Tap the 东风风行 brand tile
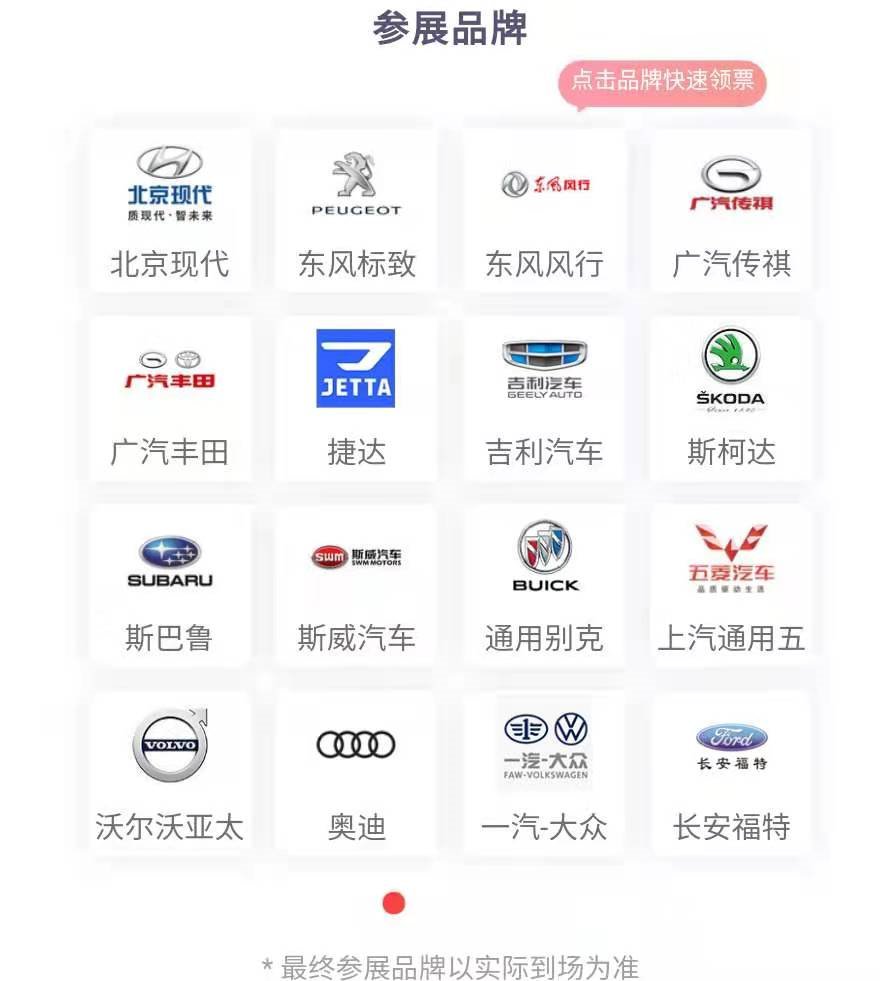This screenshot has width=880, height=981. coord(544,210)
